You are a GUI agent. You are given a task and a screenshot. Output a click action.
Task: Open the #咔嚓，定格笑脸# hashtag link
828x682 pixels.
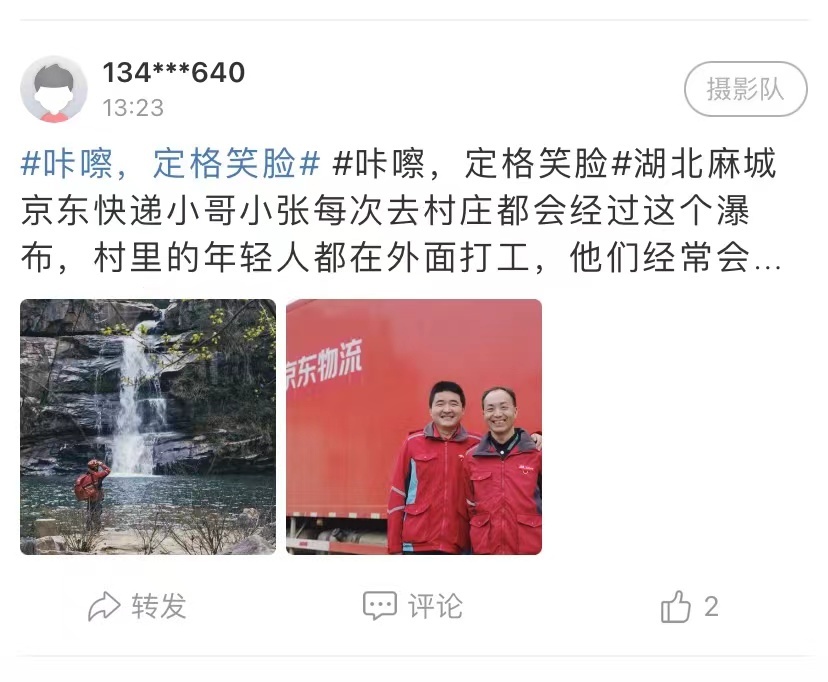[x=170, y=163]
